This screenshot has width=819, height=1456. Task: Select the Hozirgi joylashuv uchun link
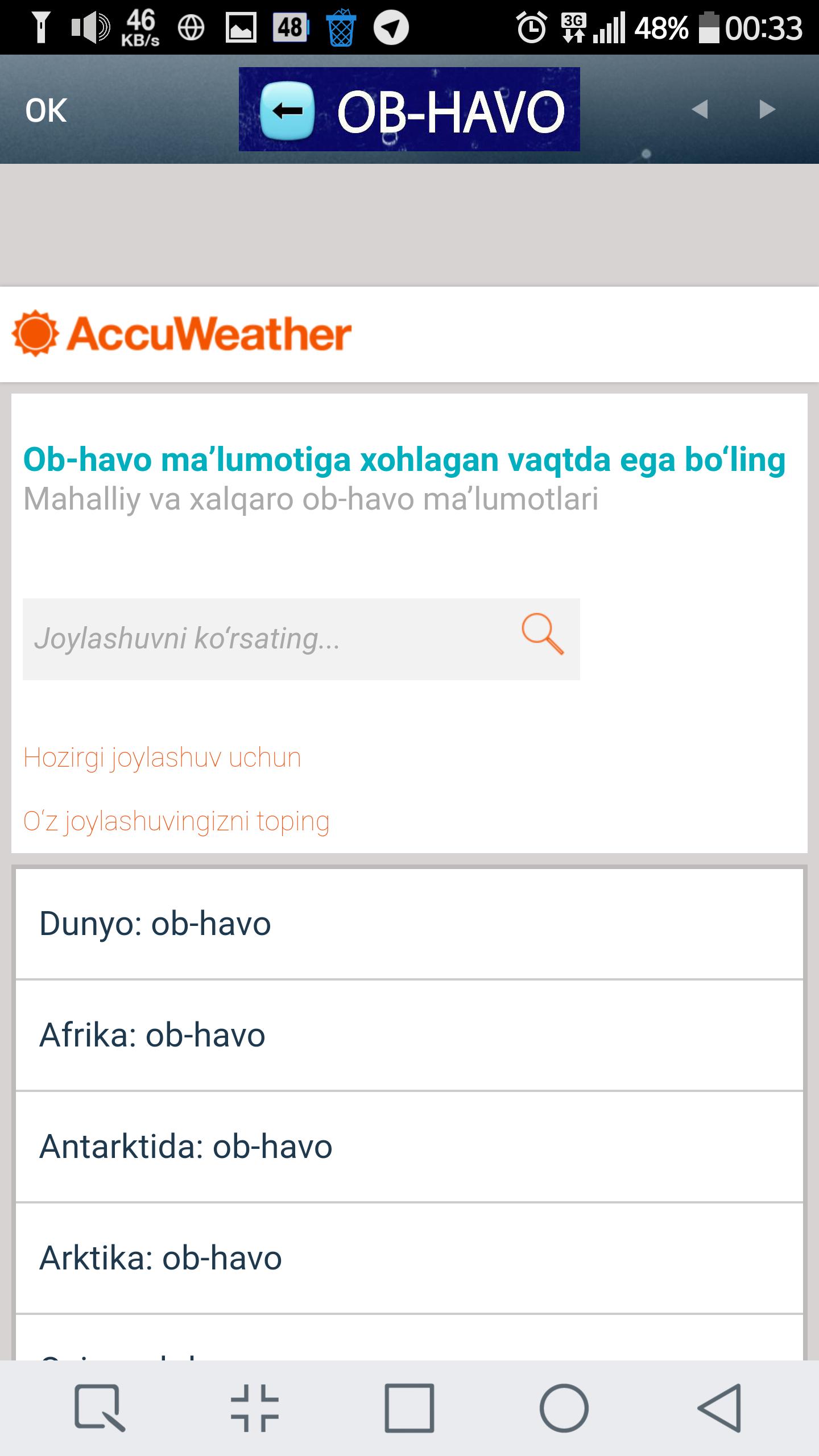tap(162, 756)
